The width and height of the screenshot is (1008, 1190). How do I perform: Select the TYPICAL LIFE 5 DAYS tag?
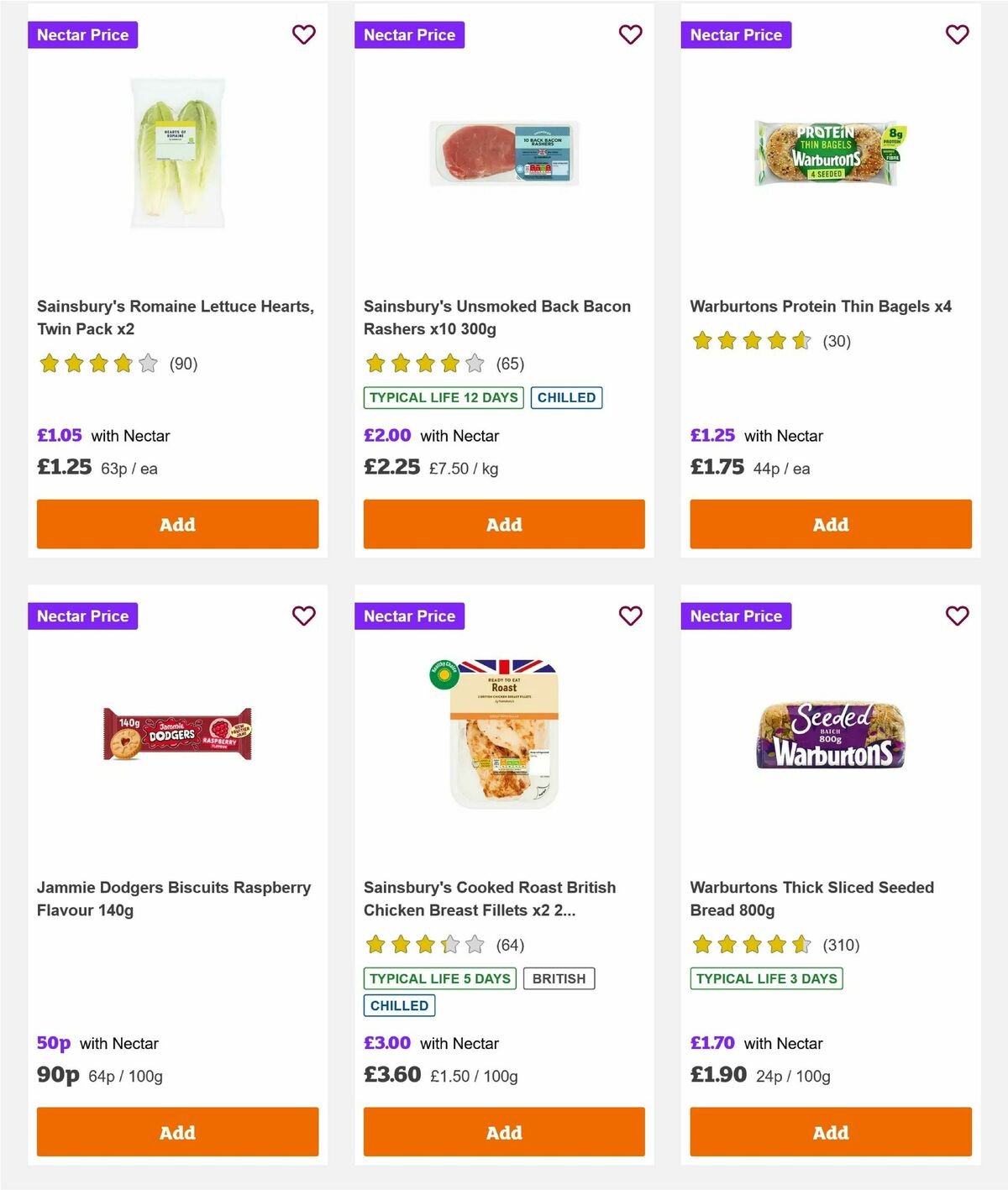pos(440,978)
